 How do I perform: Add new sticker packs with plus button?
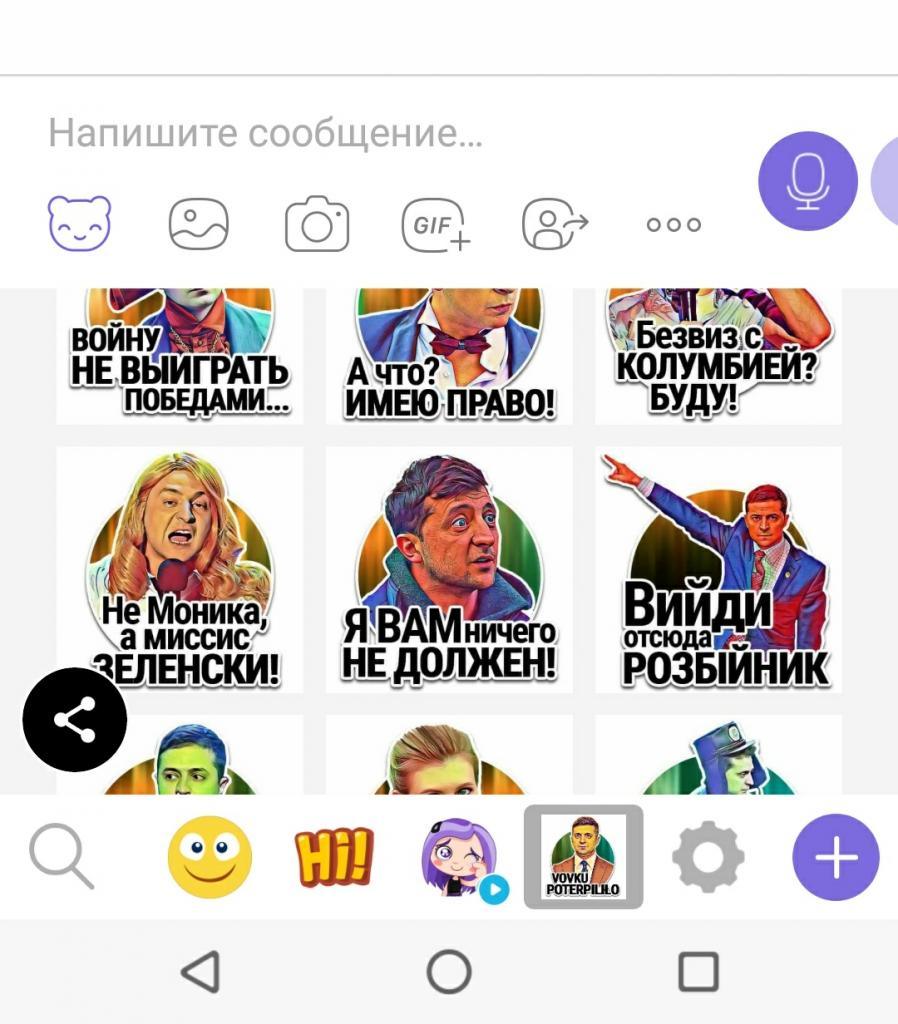[836, 858]
